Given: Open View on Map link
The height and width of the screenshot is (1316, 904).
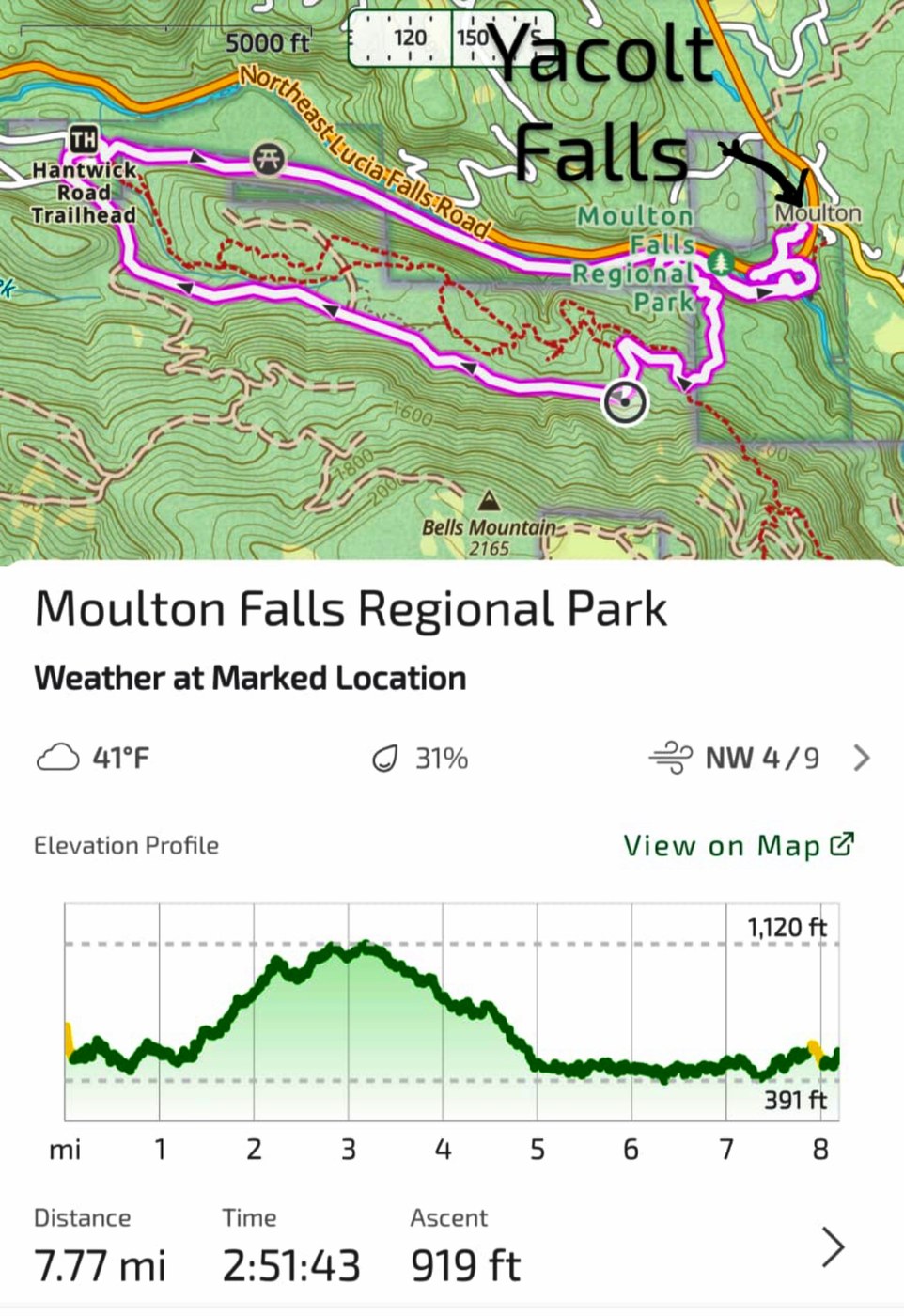Looking at the screenshot, I should click(x=739, y=845).
